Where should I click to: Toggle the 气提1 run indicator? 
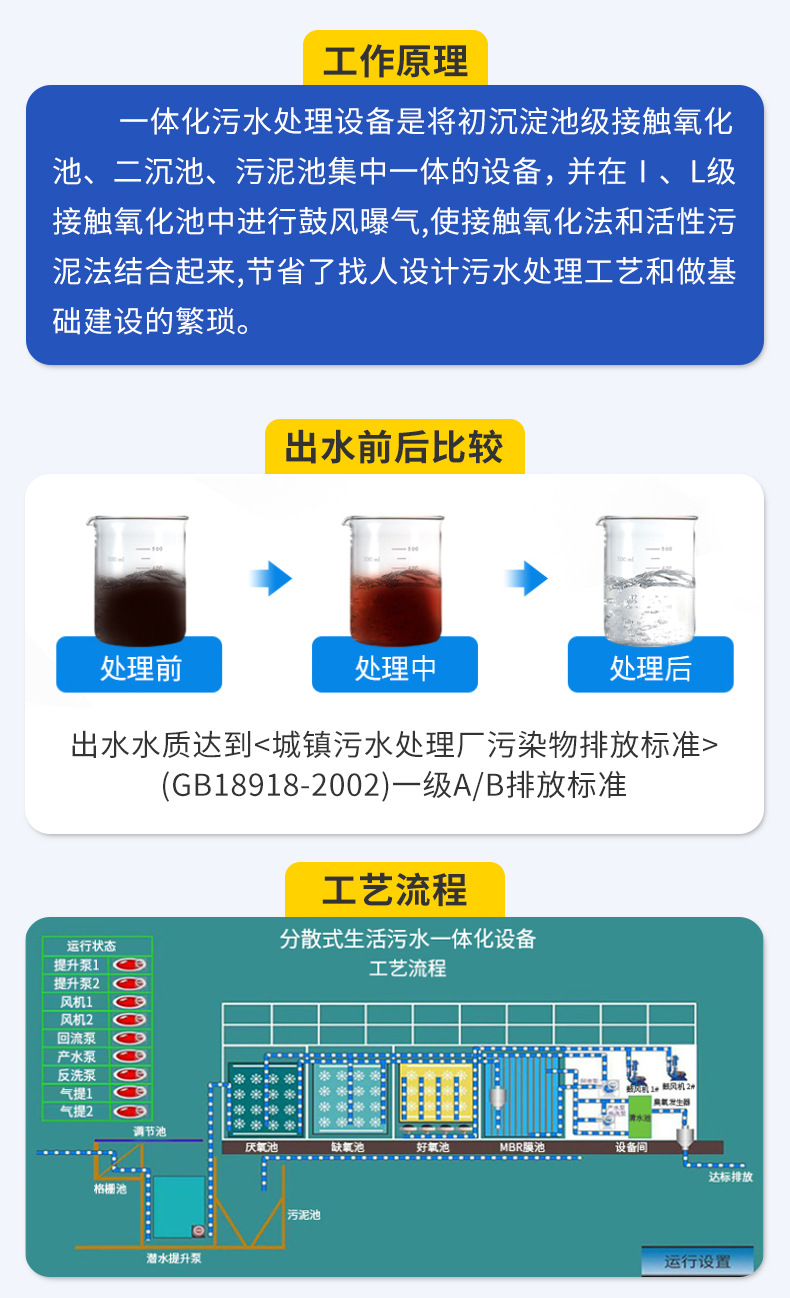click(x=128, y=1092)
